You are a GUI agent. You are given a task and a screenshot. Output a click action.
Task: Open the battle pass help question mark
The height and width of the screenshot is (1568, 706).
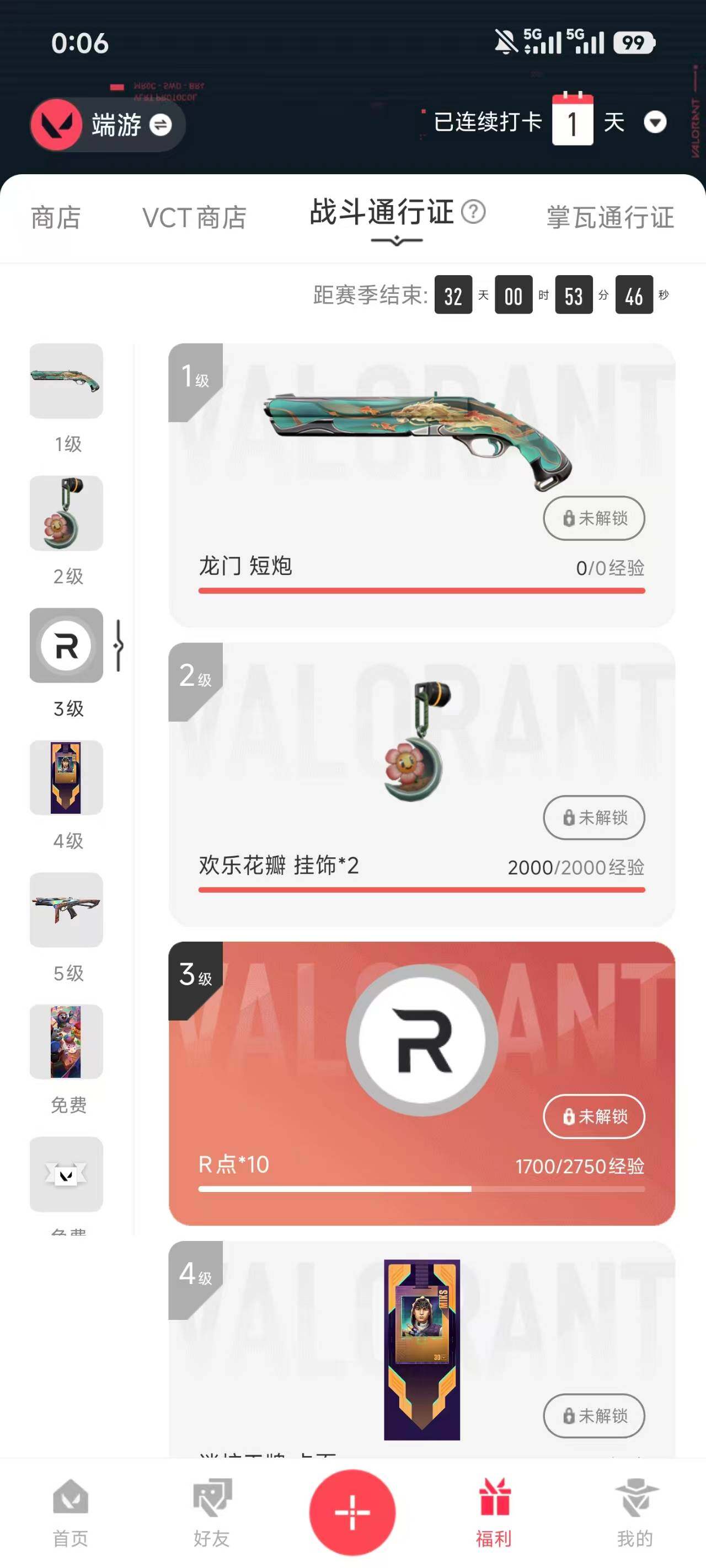pos(474,213)
